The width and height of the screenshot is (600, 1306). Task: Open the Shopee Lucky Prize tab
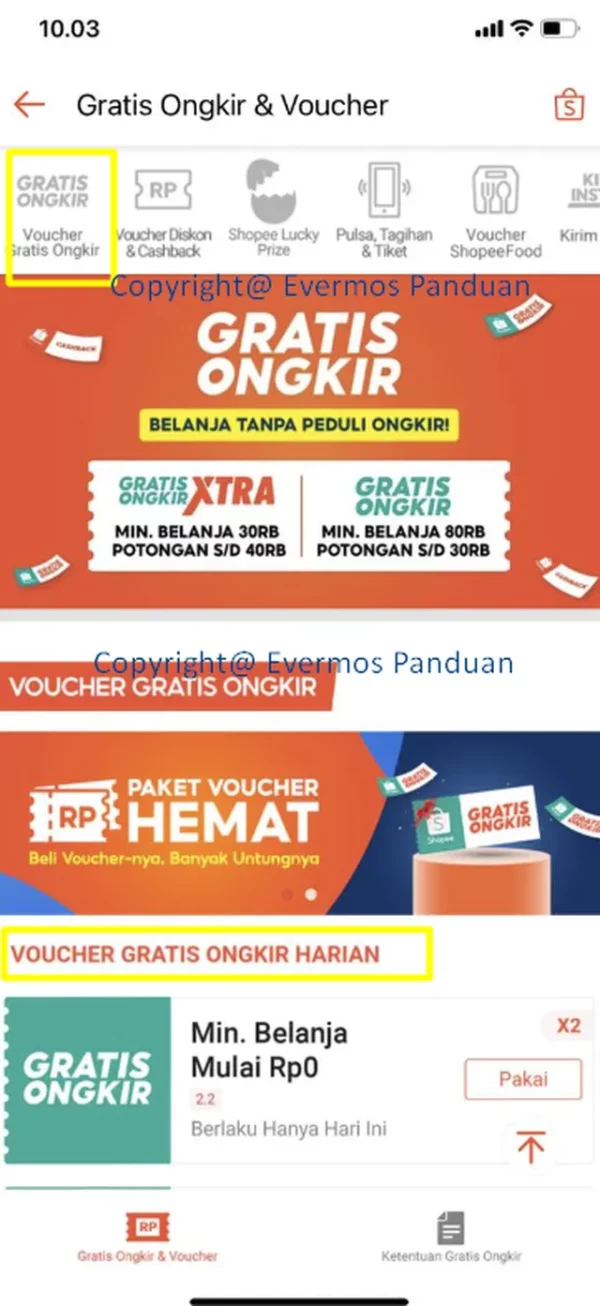pyautogui.click(x=273, y=213)
